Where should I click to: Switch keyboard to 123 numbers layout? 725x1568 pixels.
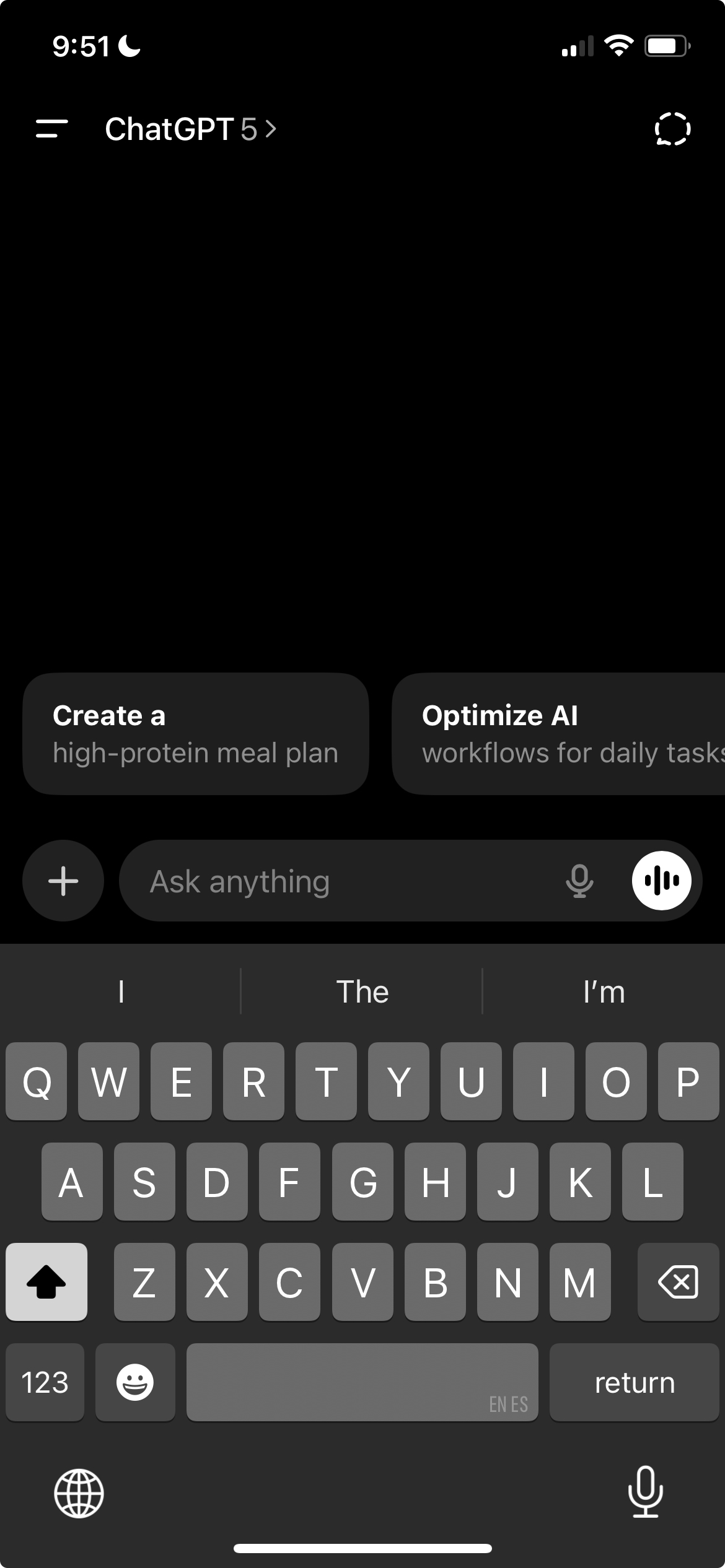point(45,1382)
